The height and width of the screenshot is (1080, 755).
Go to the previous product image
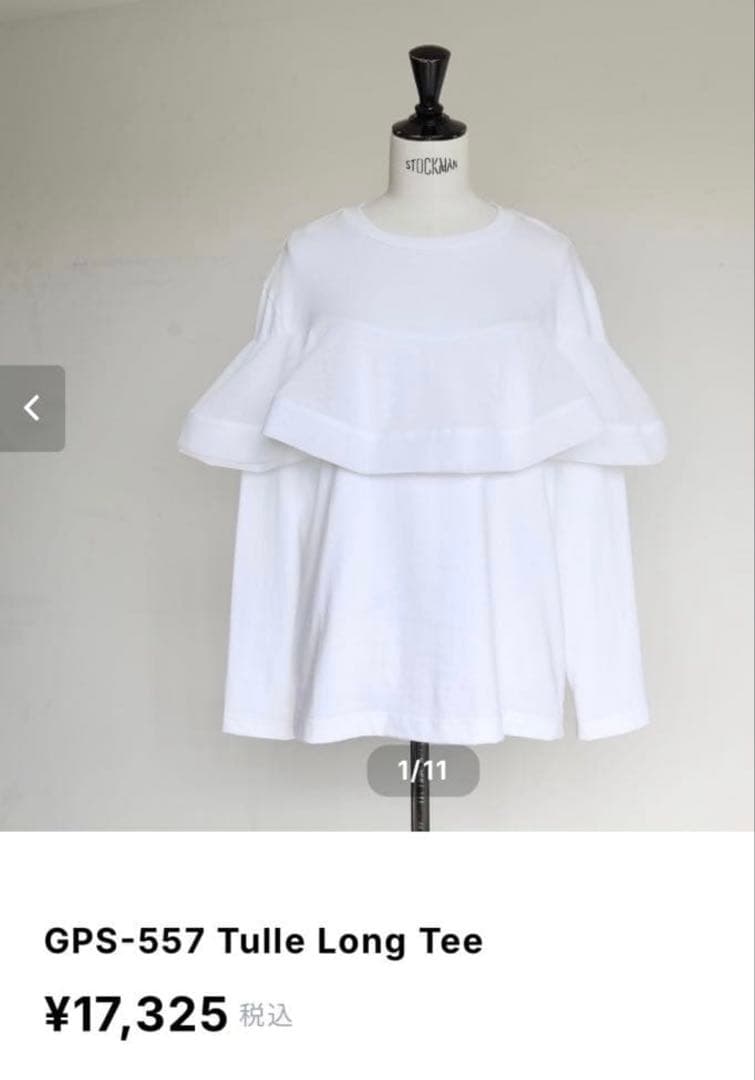point(32,408)
